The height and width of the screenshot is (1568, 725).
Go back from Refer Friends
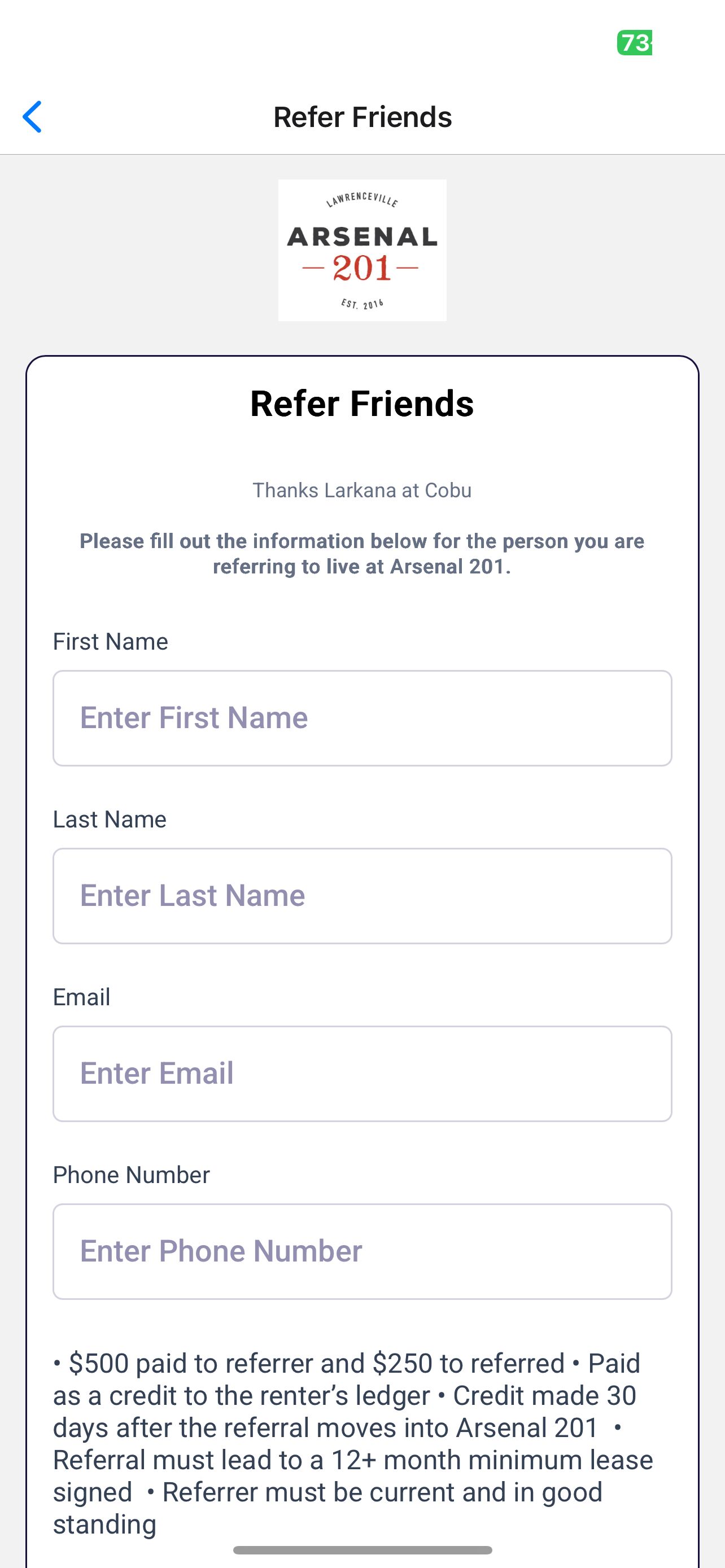coord(32,116)
